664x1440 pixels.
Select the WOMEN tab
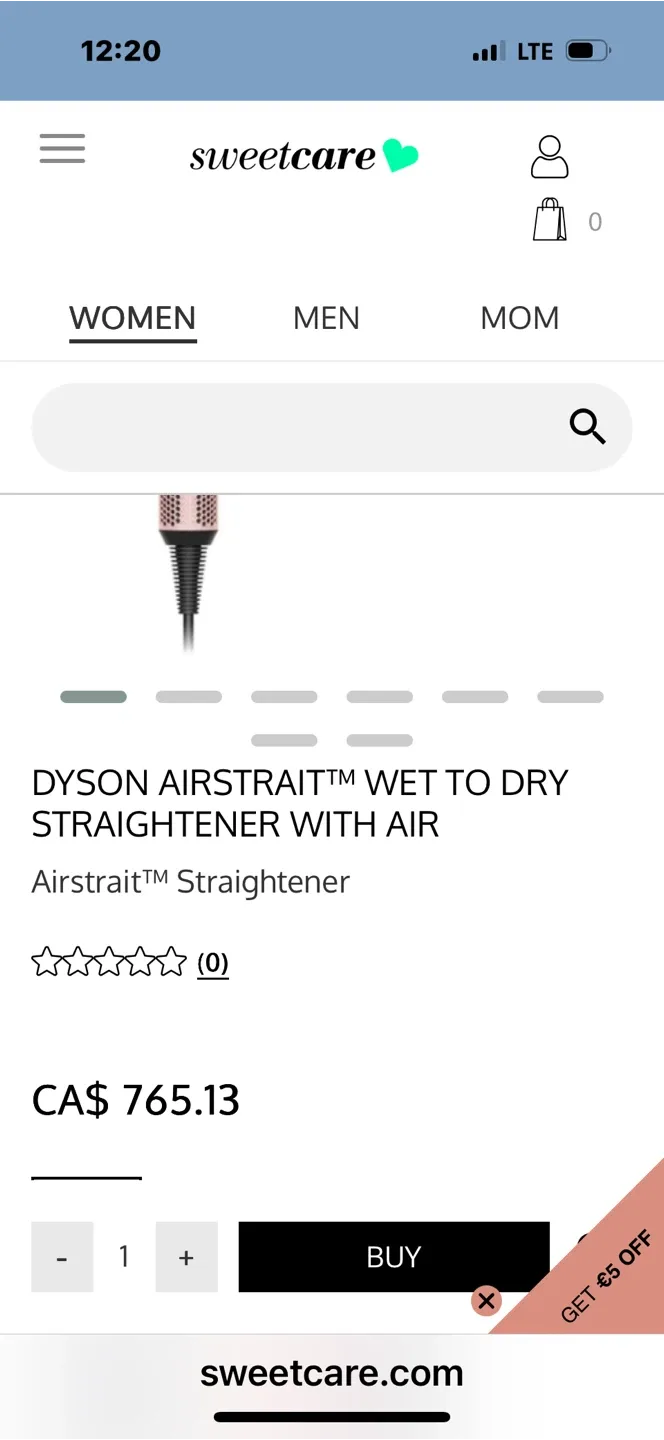coord(133,318)
